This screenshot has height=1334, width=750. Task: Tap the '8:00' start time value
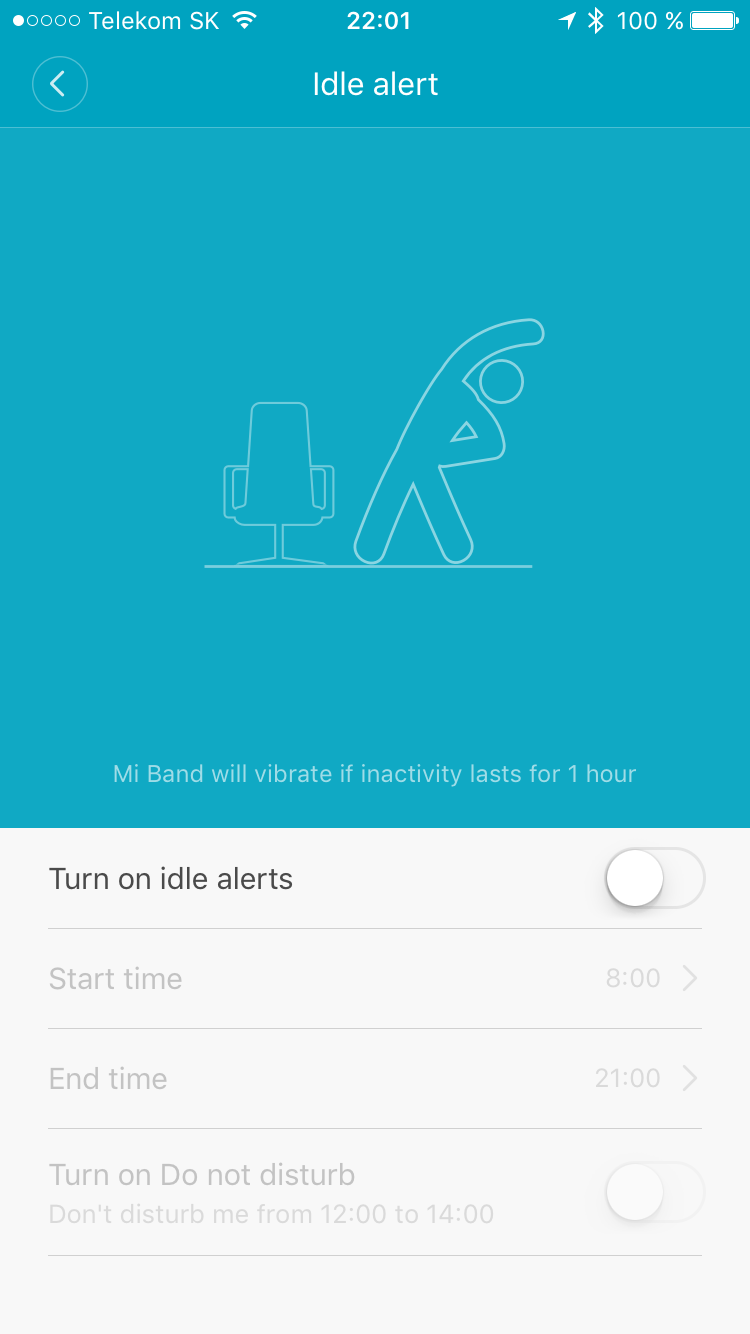(x=632, y=978)
